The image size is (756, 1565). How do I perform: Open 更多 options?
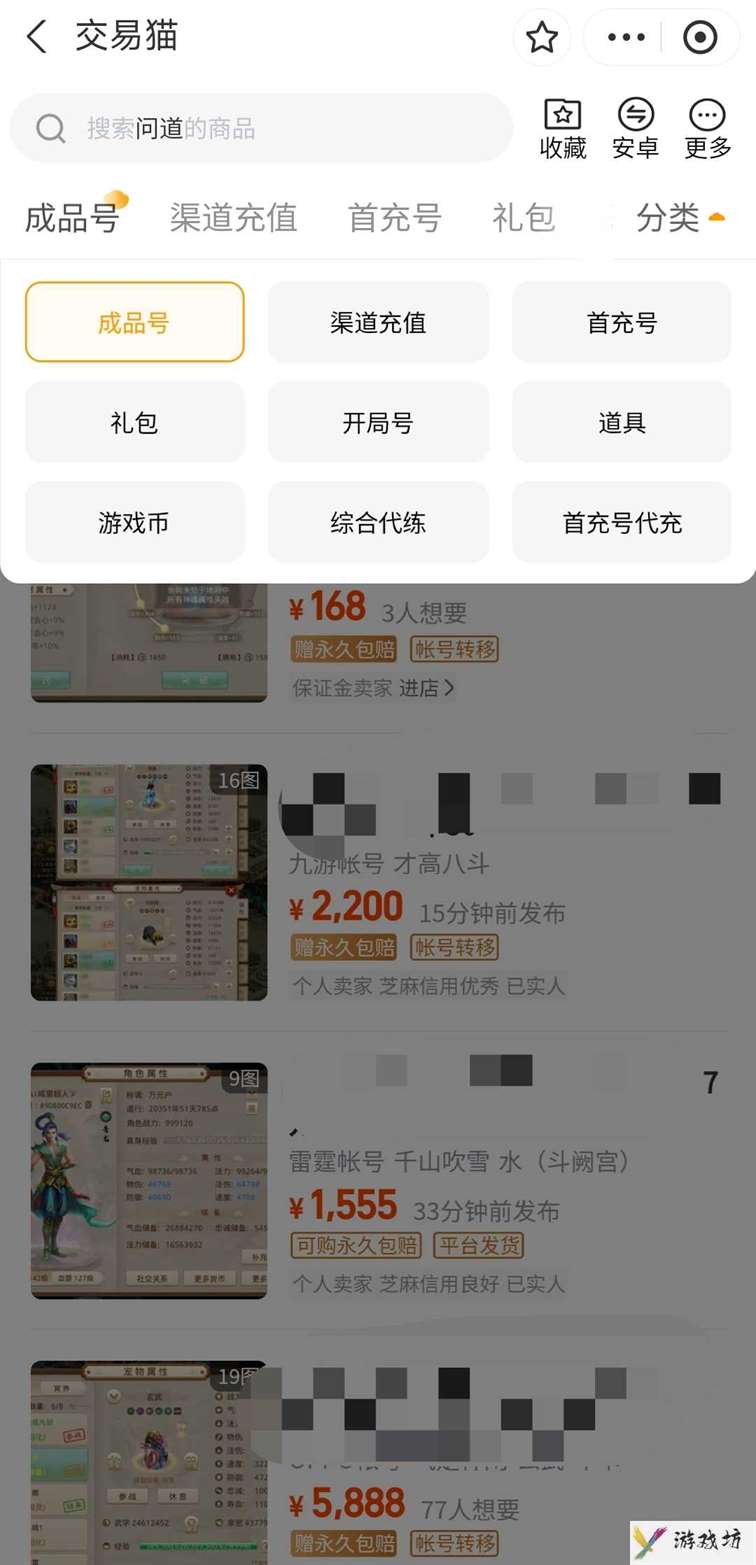[708, 129]
